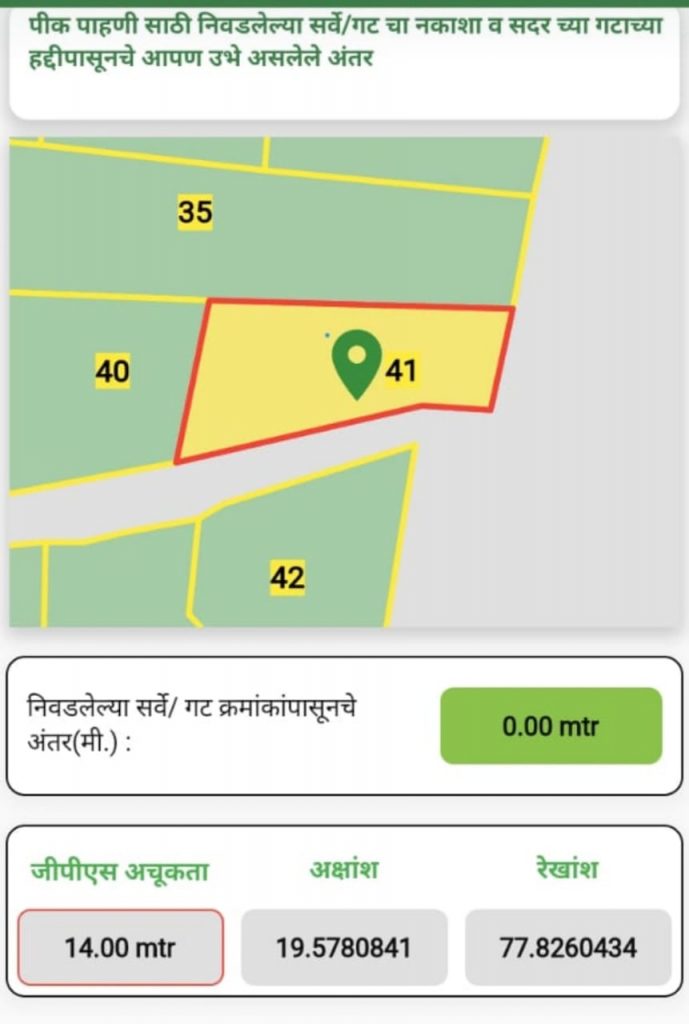The image size is (689, 1024).
Task: Select plot 41 on the map
Action: [401, 372]
